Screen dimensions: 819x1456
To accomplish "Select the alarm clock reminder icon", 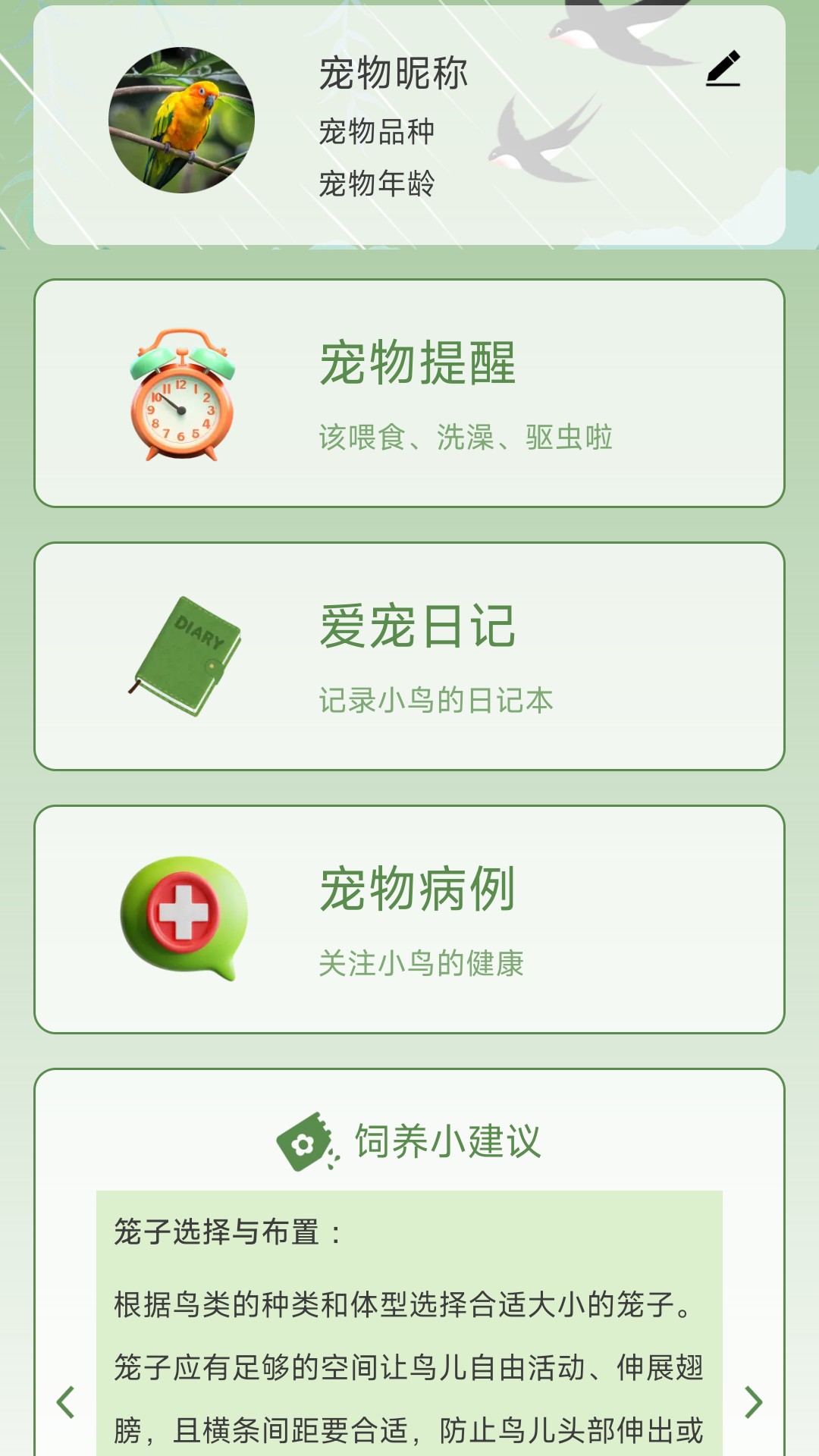I will click(180, 394).
